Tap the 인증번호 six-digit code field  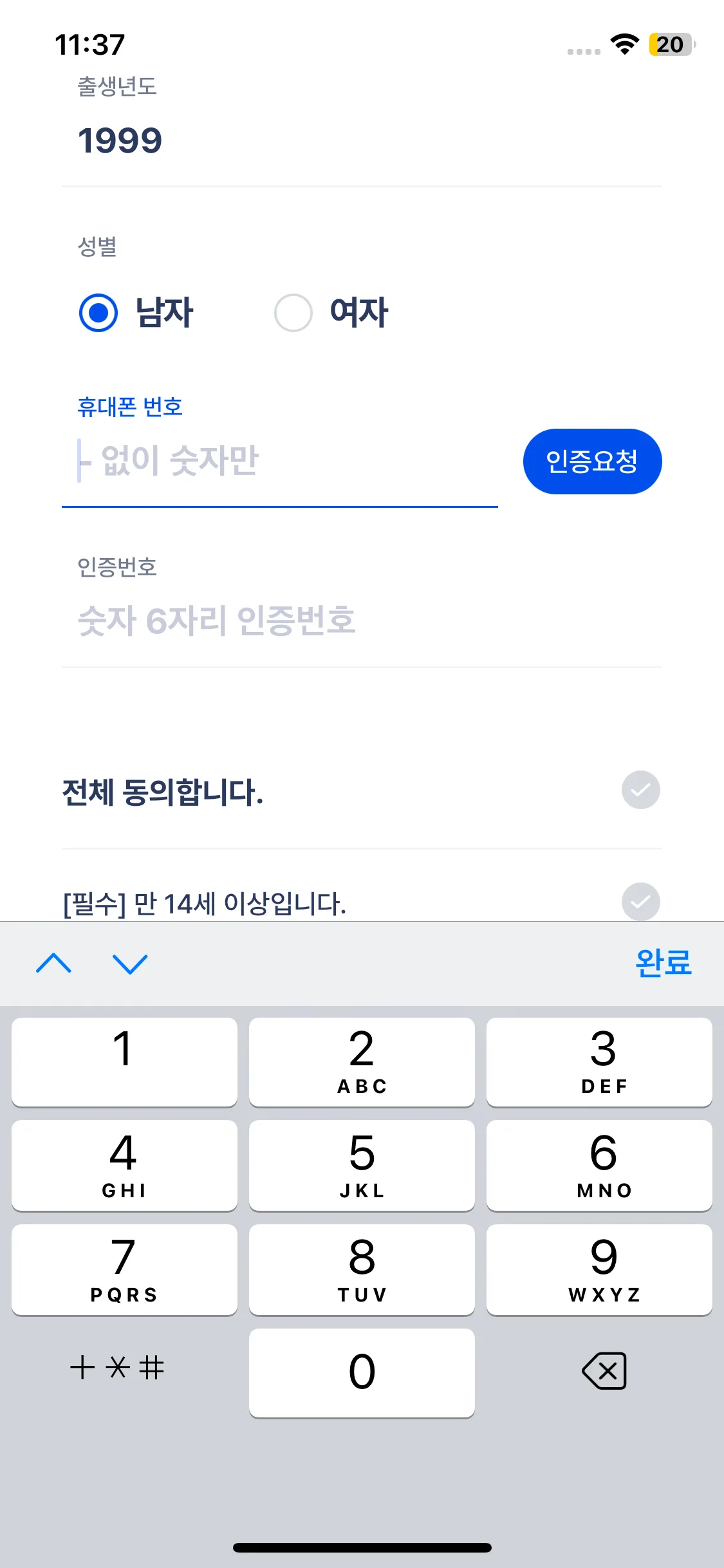360,621
